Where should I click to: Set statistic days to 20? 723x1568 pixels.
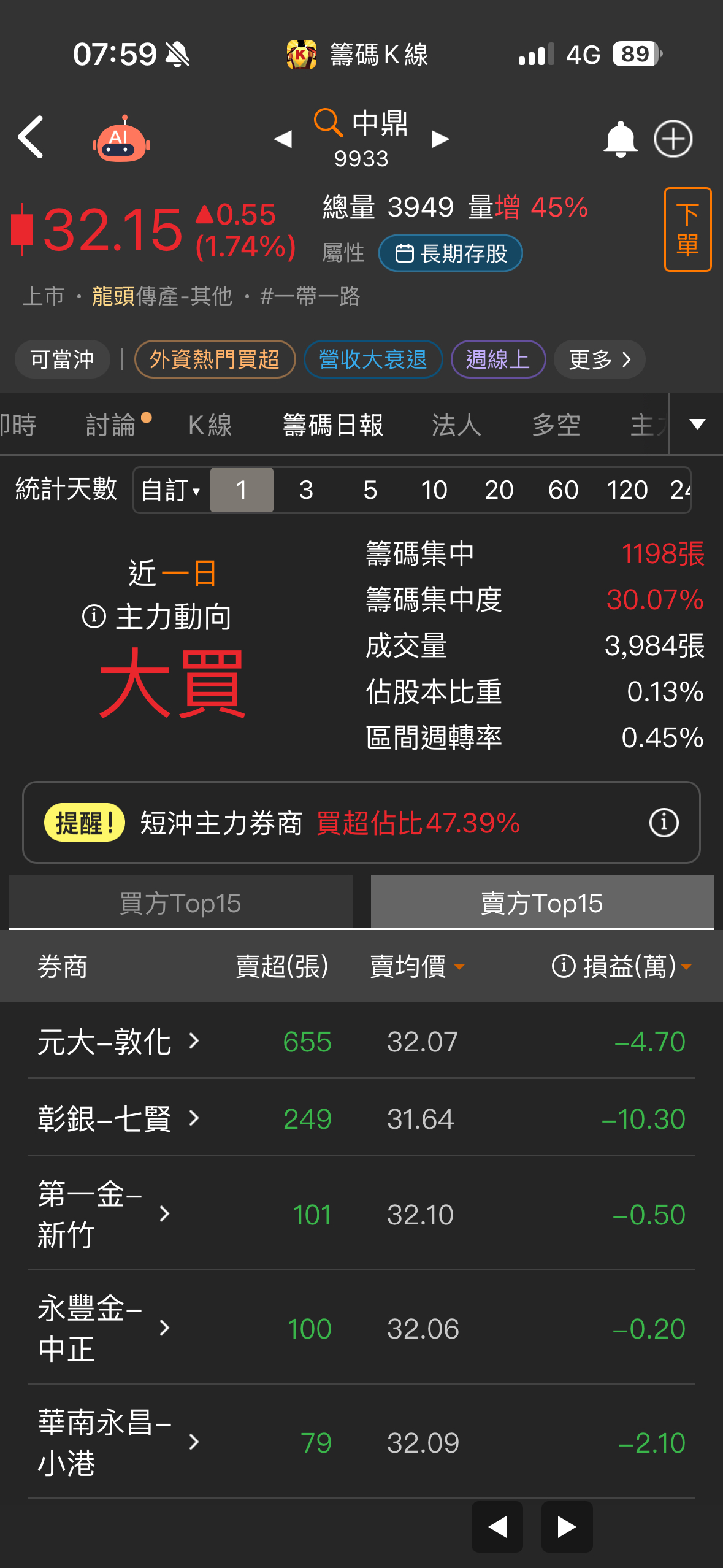[x=499, y=490]
